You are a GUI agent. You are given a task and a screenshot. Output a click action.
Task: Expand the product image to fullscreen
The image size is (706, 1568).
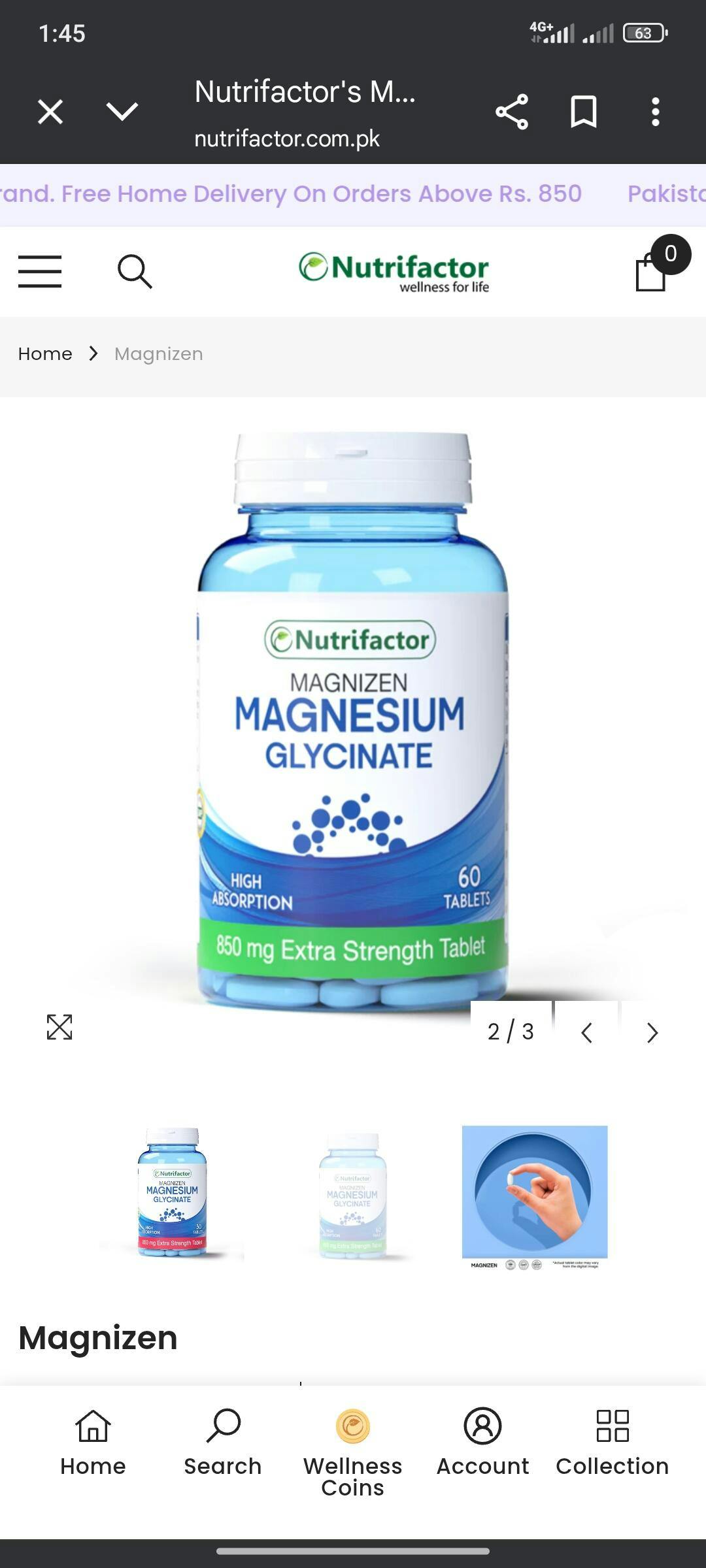click(59, 1027)
